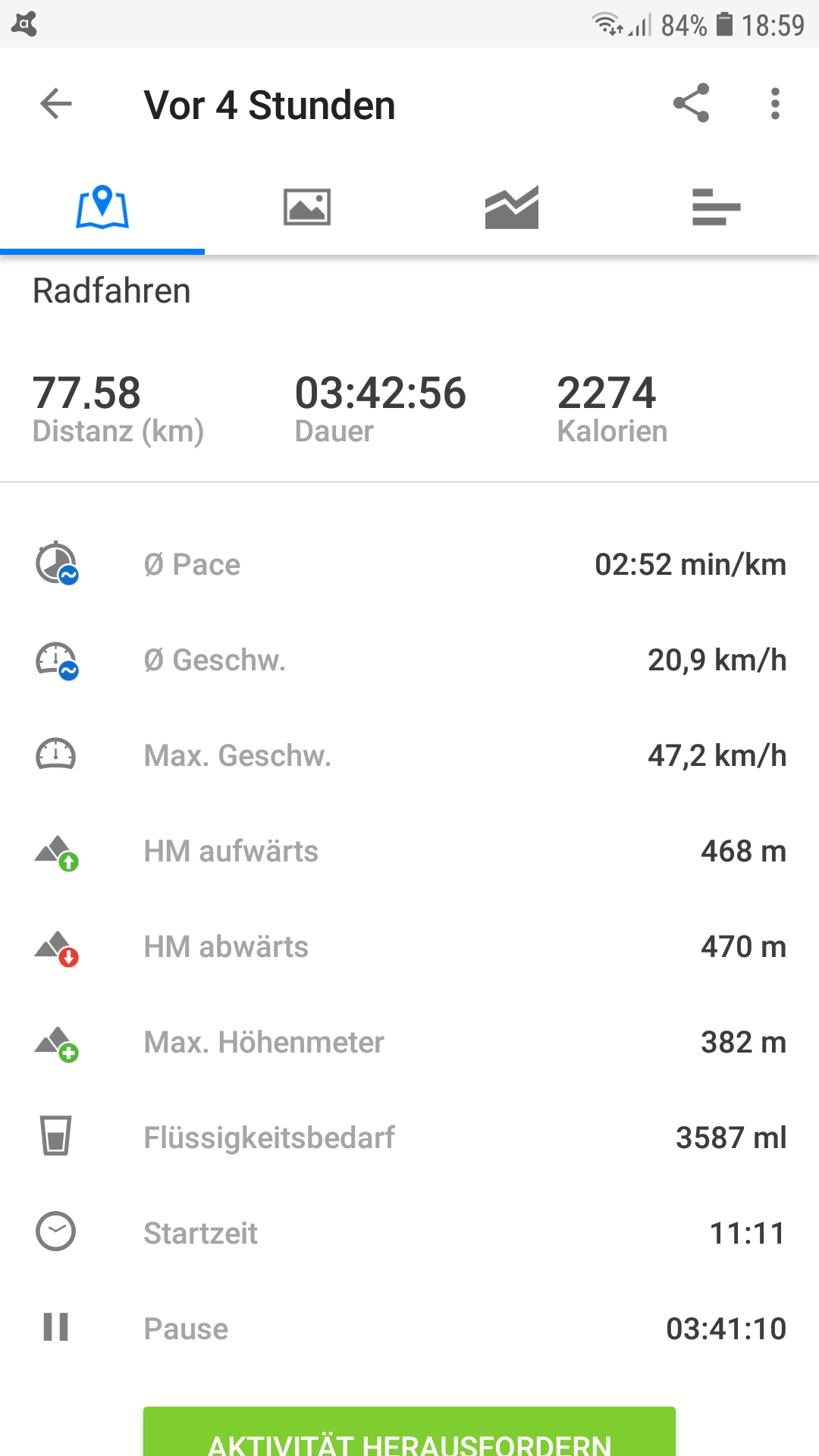Screen dimensions: 819x1456
Task: Open the splits list tab
Action: tap(716, 207)
